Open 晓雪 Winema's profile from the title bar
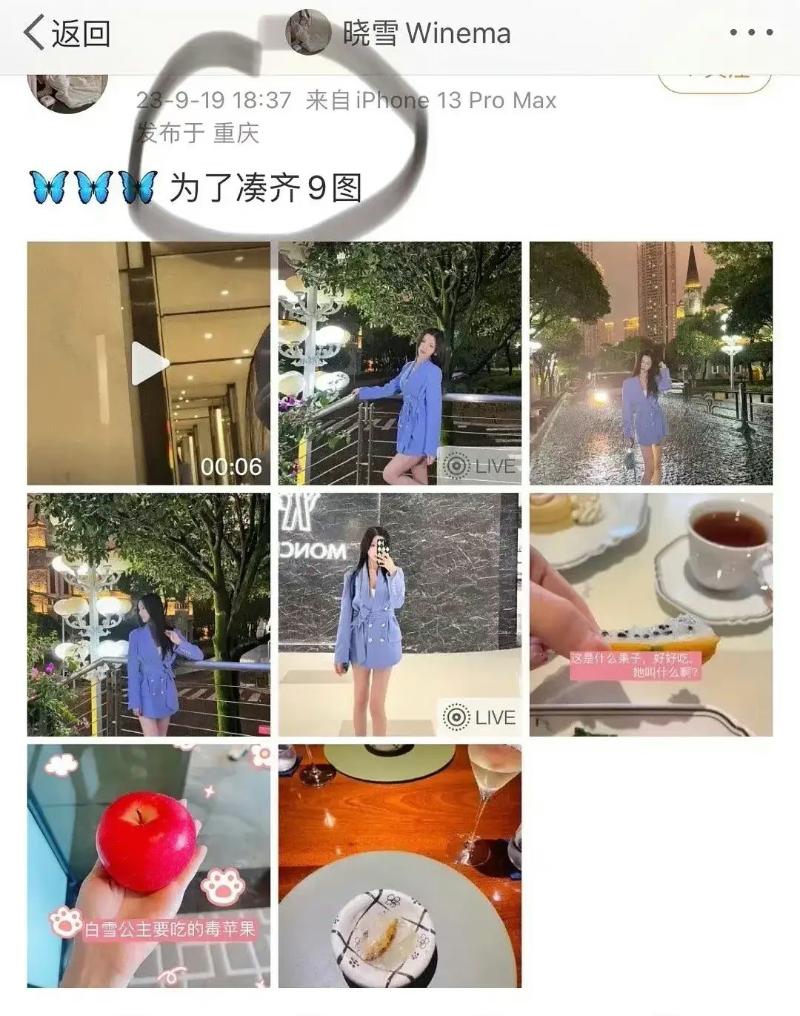The height and width of the screenshot is (1016, 800). point(400,33)
